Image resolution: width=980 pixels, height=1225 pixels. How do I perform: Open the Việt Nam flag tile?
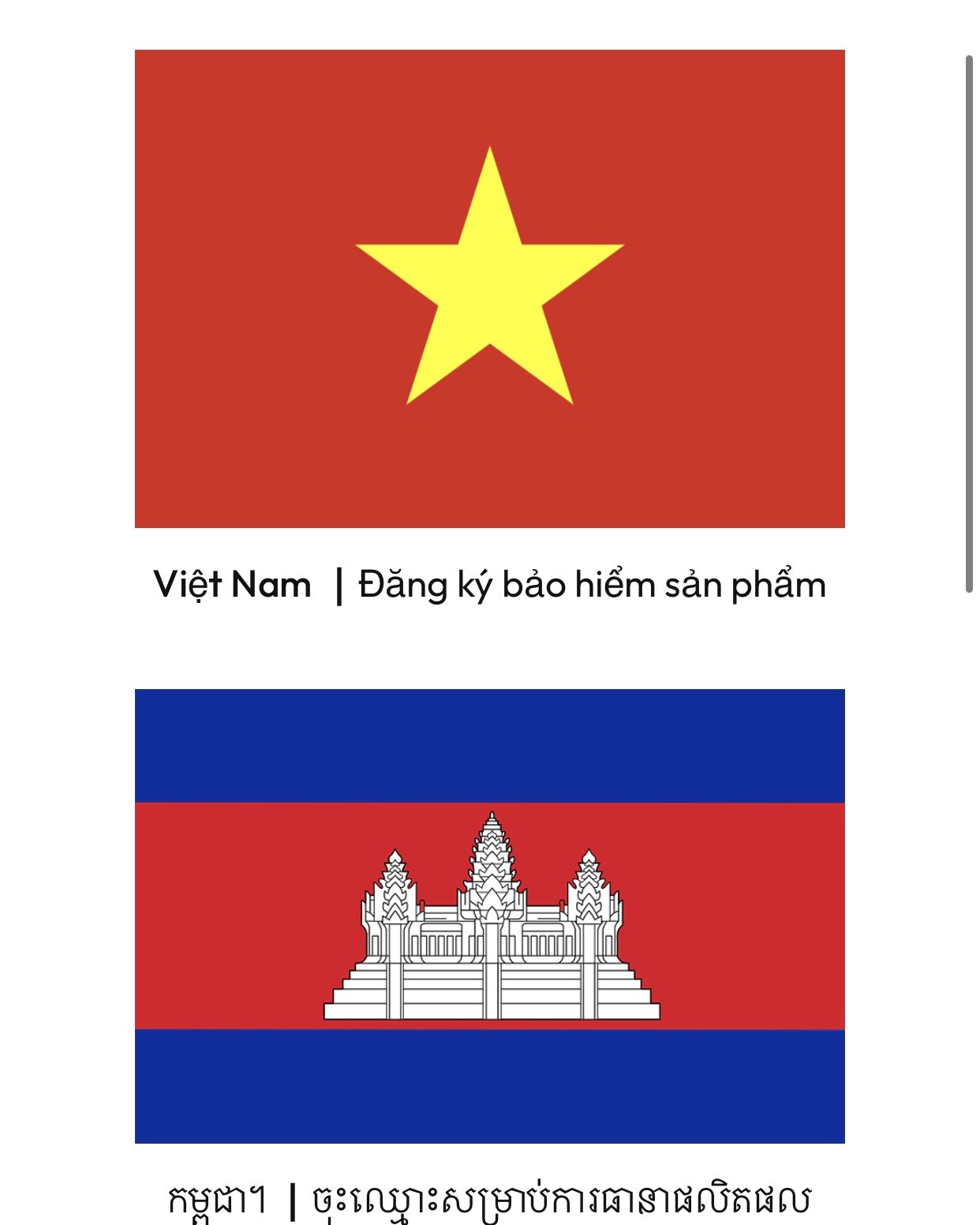(x=489, y=288)
